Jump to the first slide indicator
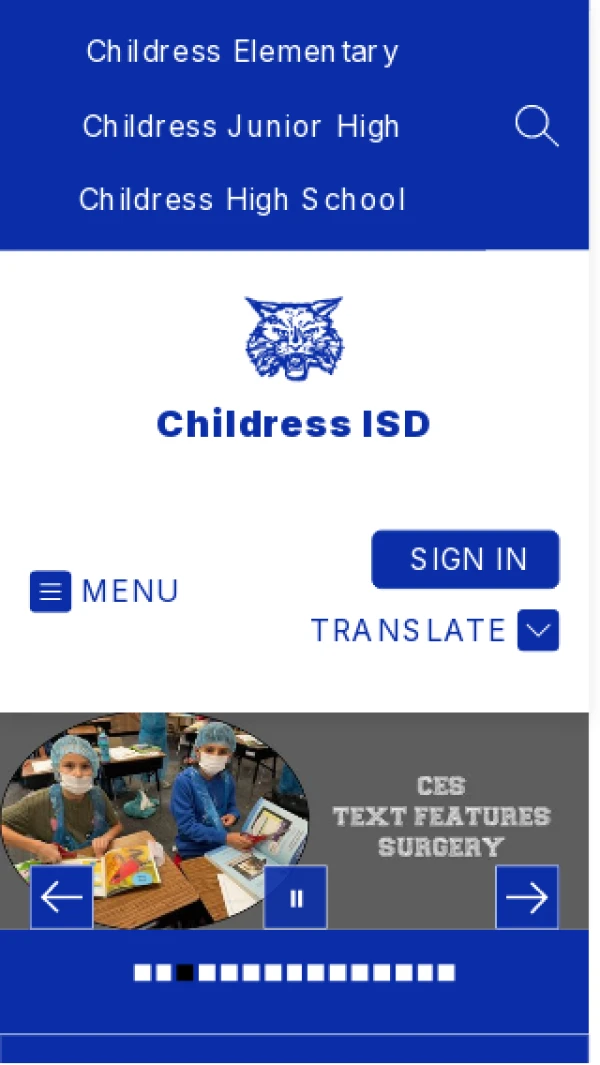 (142, 972)
